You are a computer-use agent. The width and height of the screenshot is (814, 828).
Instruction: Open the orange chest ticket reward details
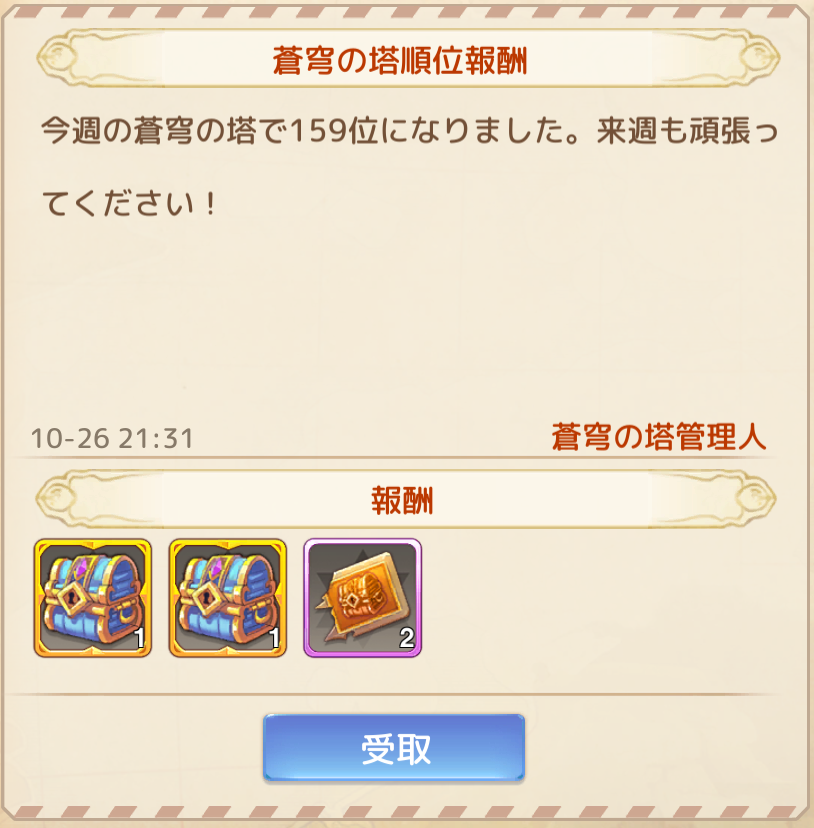(x=362, y=598)
